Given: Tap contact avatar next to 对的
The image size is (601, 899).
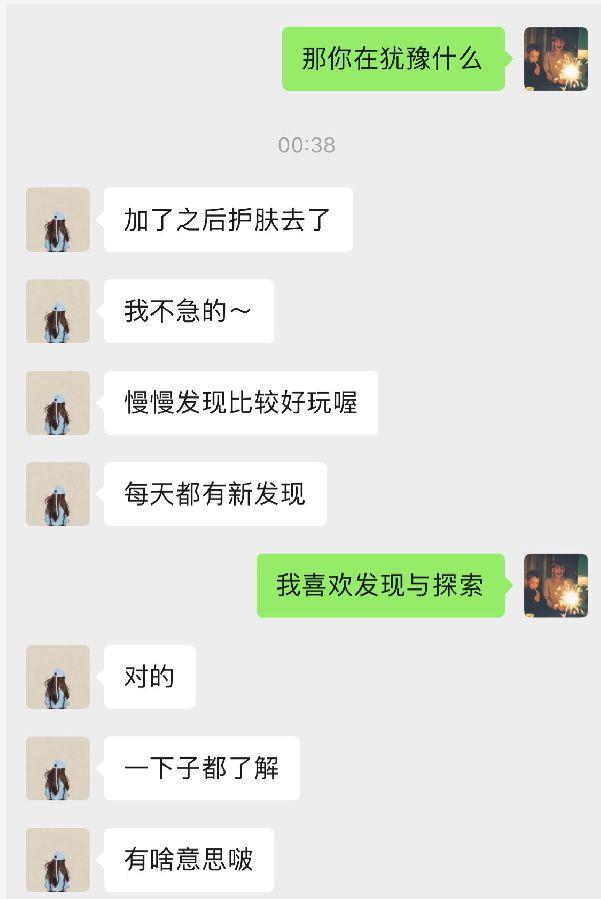Looking at the screenshot, I should [x=57, y=677].
